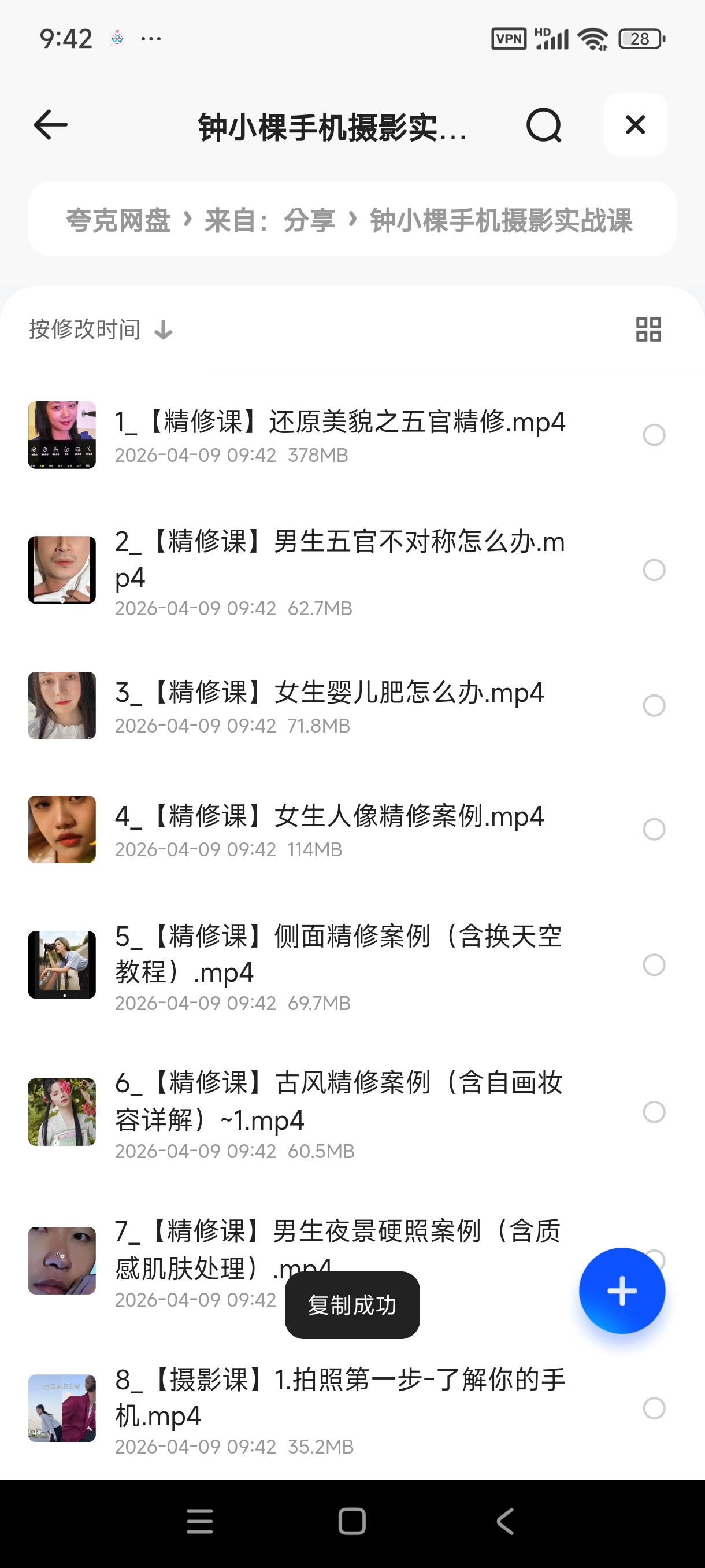Tap the thumbnail of 男生夜景硬照案例 video
Screen dimensions: 705x1568
[61, 1260]
